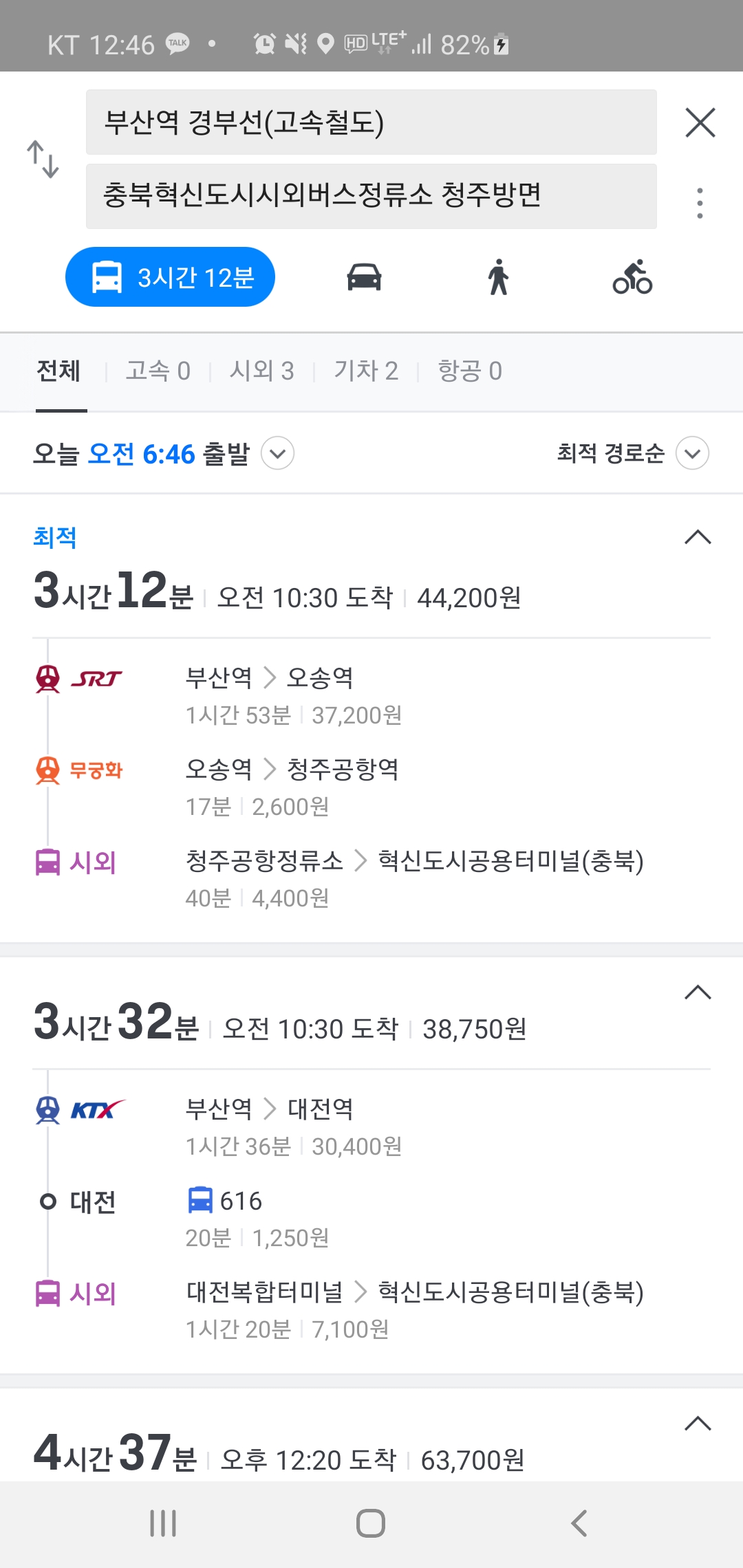Viewport: 743px width, 1568px height.
Task: Switch to bicycle directions
Action: pyautogui.click(x=632, y=277)
